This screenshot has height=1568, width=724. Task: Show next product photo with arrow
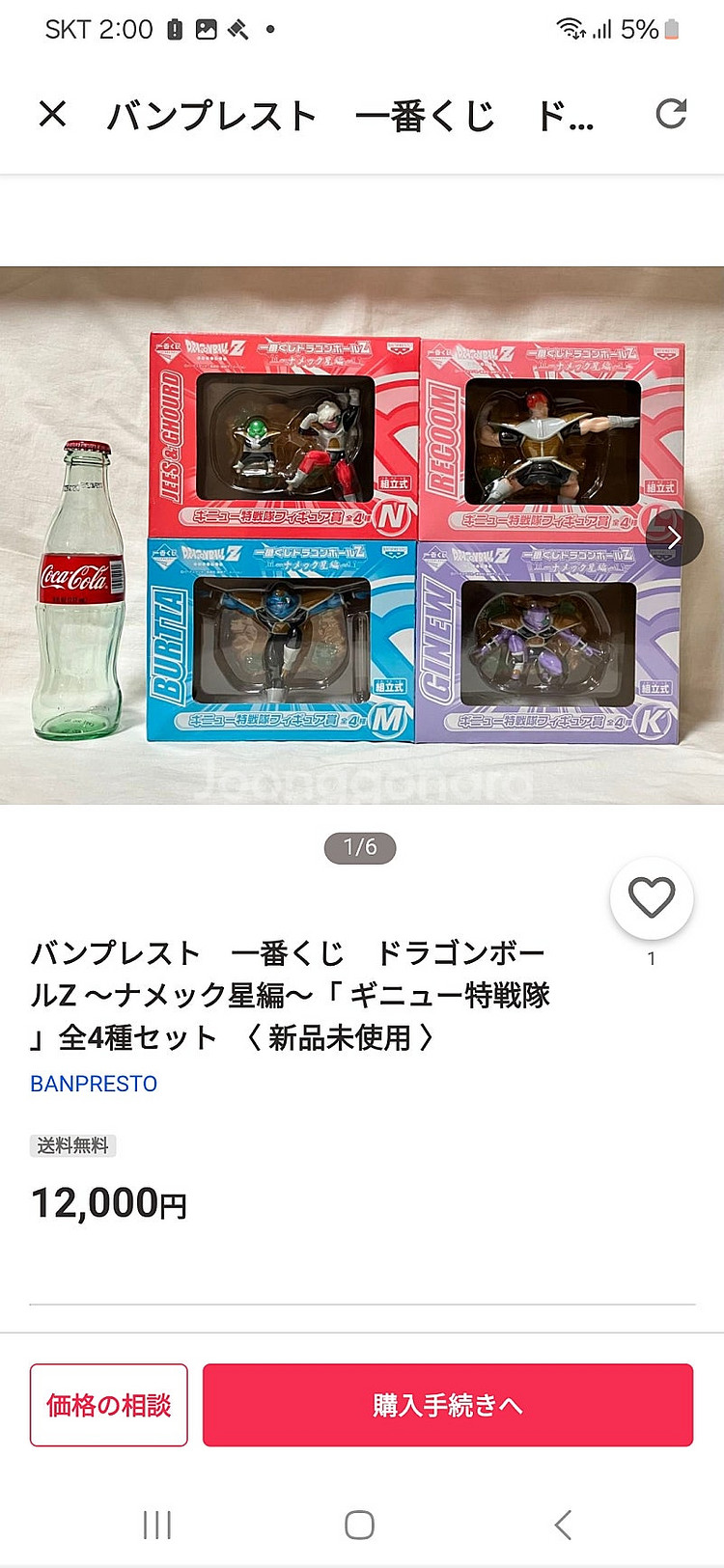pyautogui.click(x=675, y=538)
